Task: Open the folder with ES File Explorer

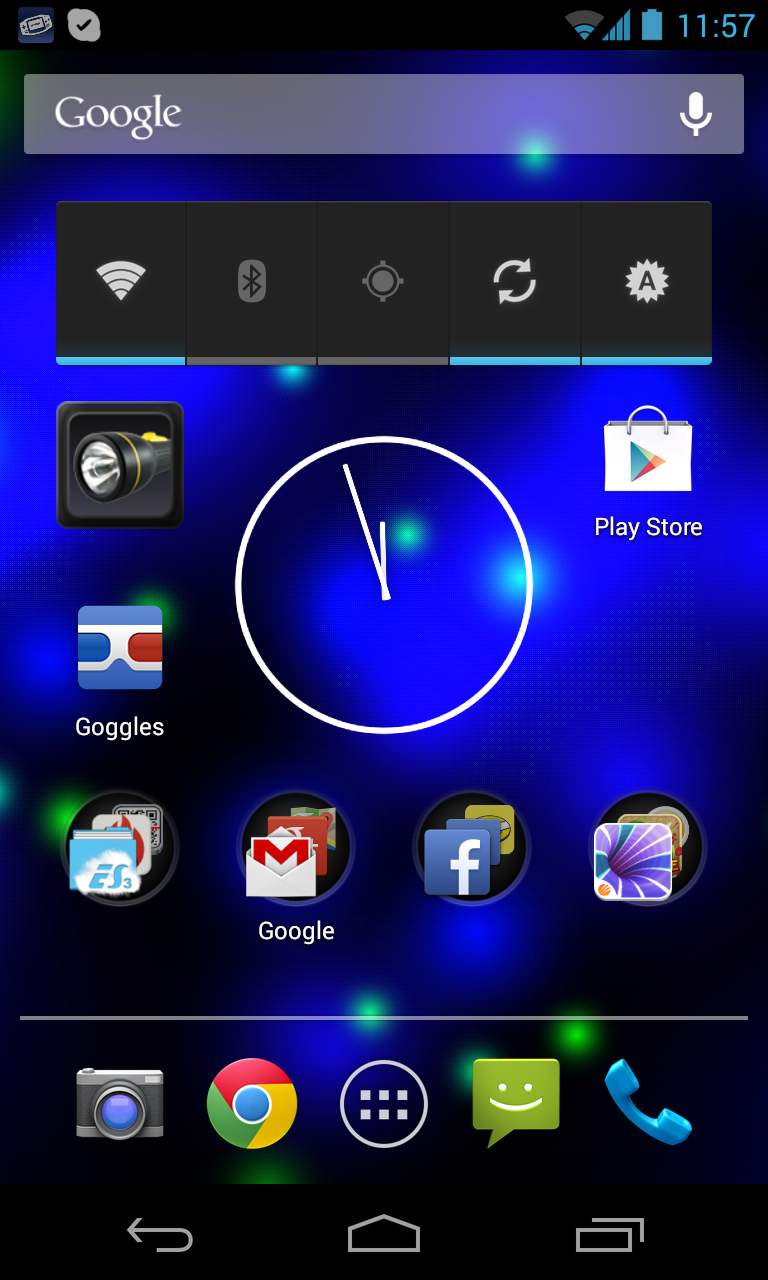Action: 121,848
